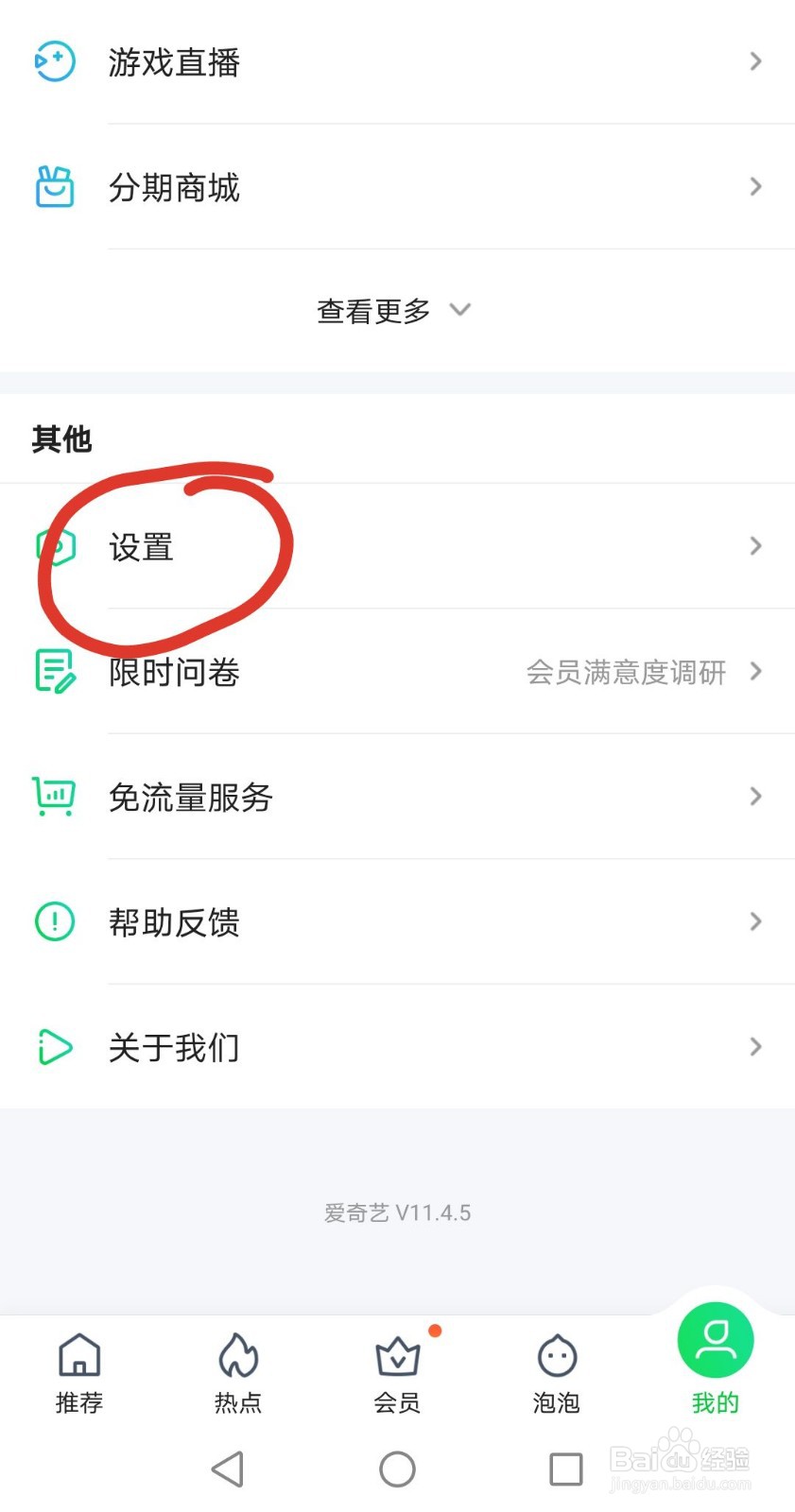795x1512 pixels.
Task: Open 帮助反馈 help and feedback
Action: (175, 921)
